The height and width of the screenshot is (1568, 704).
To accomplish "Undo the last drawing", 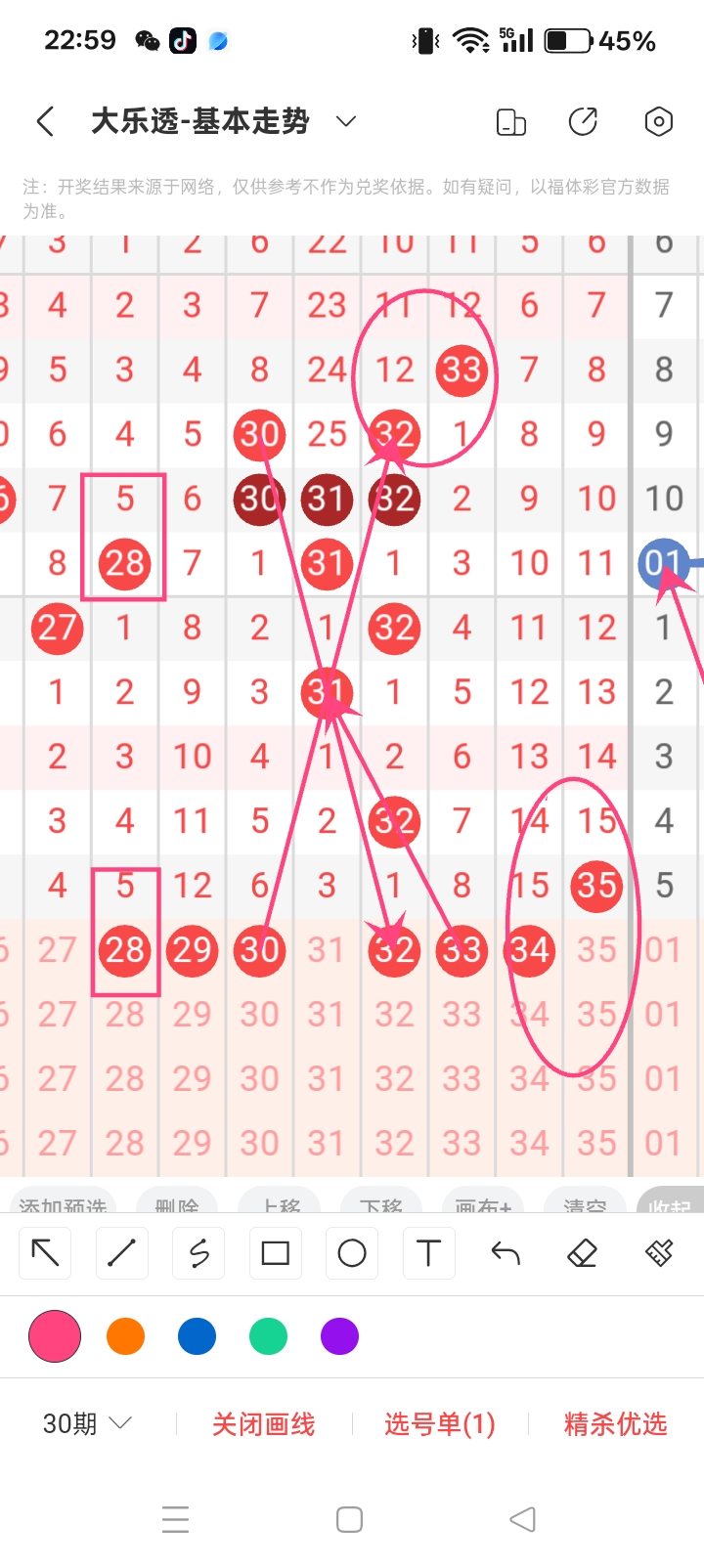I will [506, 1252].
